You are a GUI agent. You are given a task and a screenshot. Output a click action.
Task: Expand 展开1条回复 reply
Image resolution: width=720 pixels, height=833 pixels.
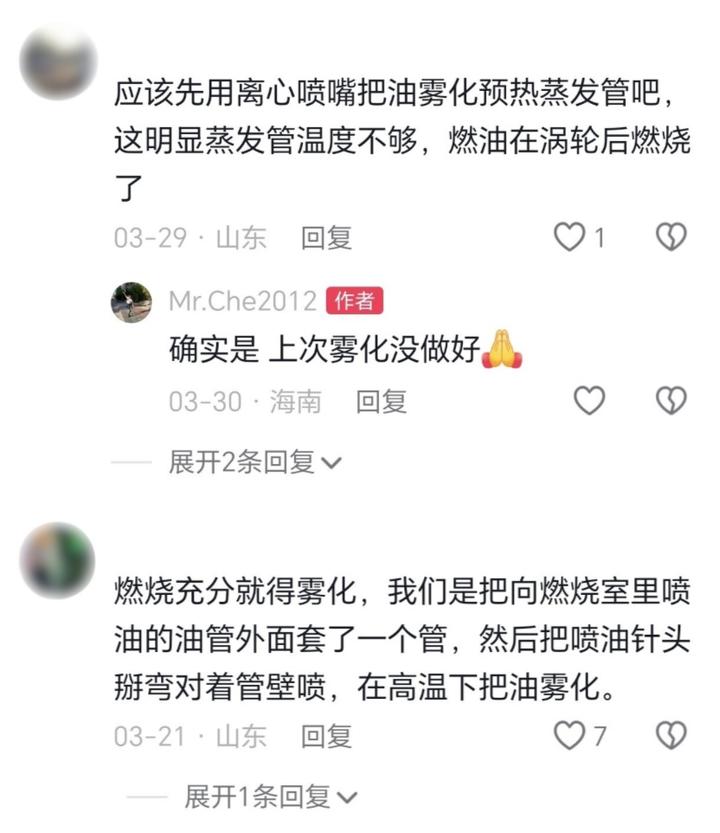tap(270, 797)
